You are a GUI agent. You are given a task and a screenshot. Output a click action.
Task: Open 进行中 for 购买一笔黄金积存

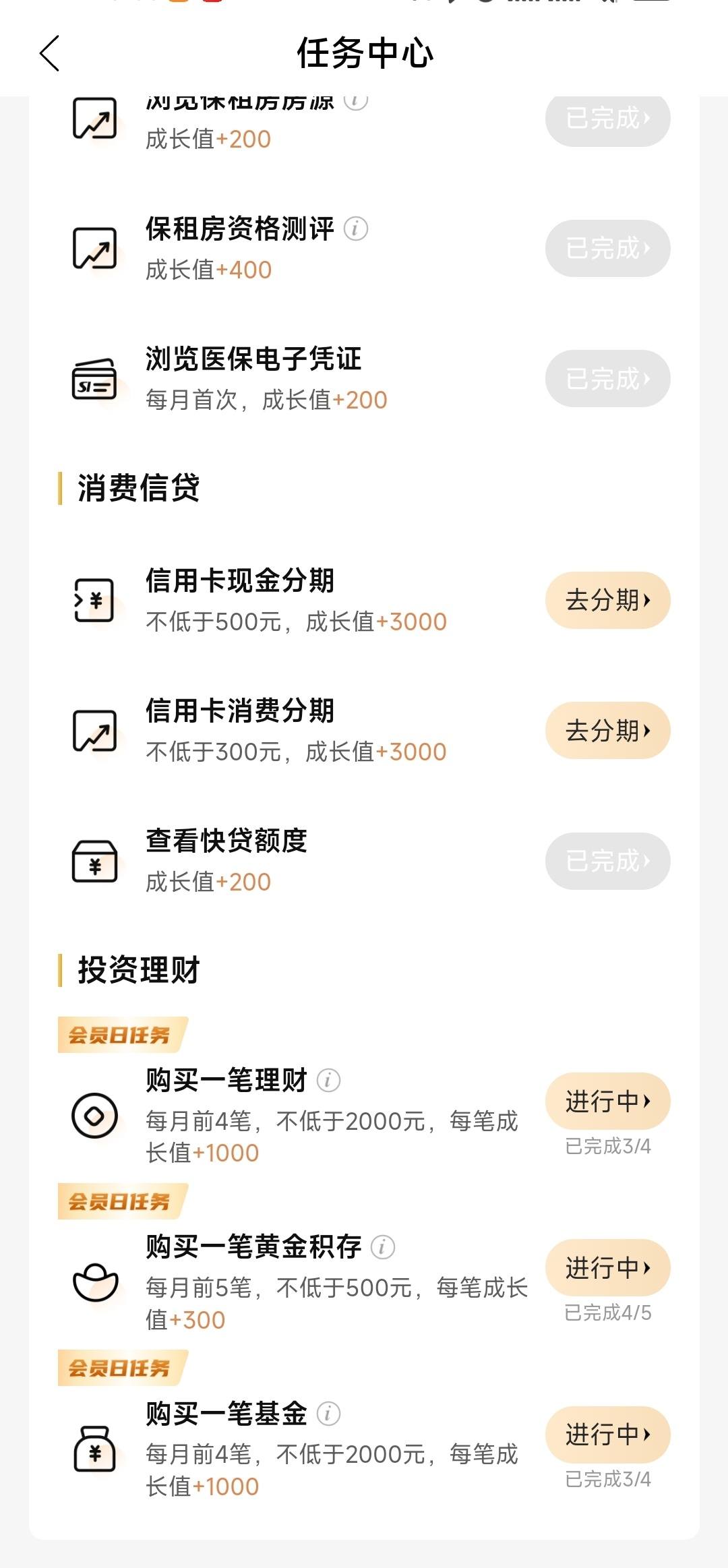pyautogui.click(x=607, y=1267)
